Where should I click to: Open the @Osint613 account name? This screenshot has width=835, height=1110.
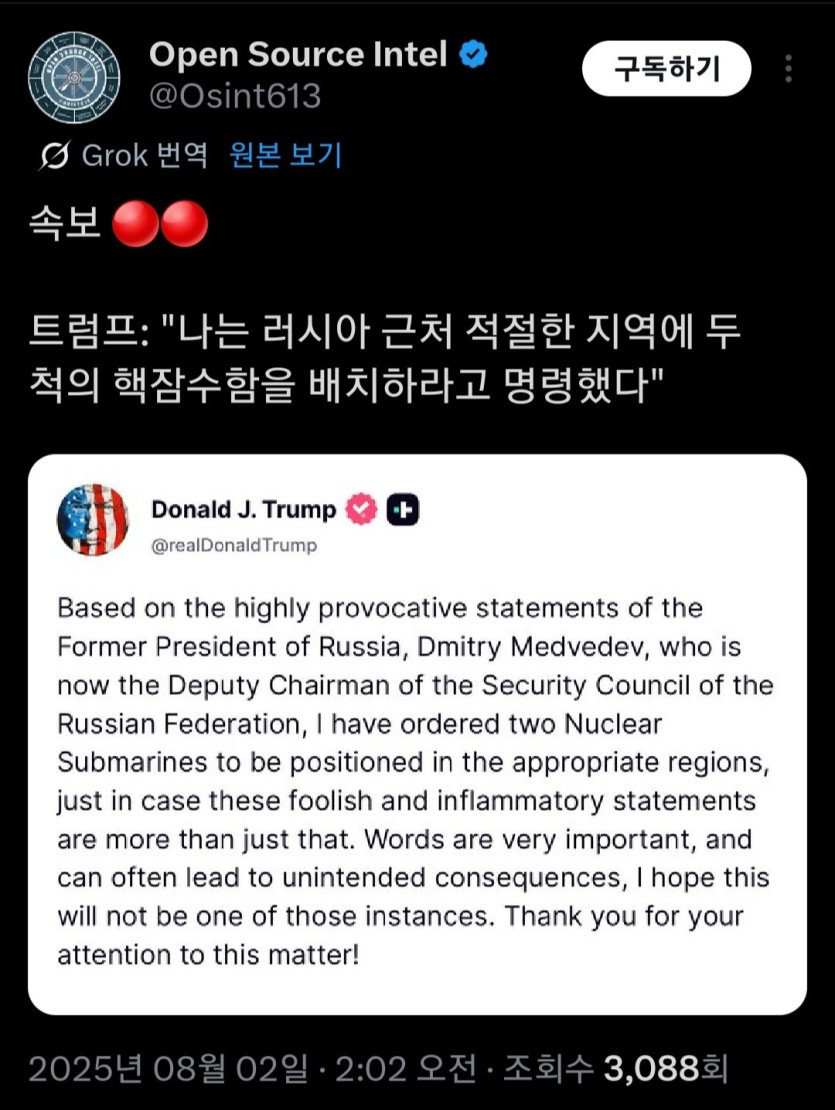click(235, 97)
